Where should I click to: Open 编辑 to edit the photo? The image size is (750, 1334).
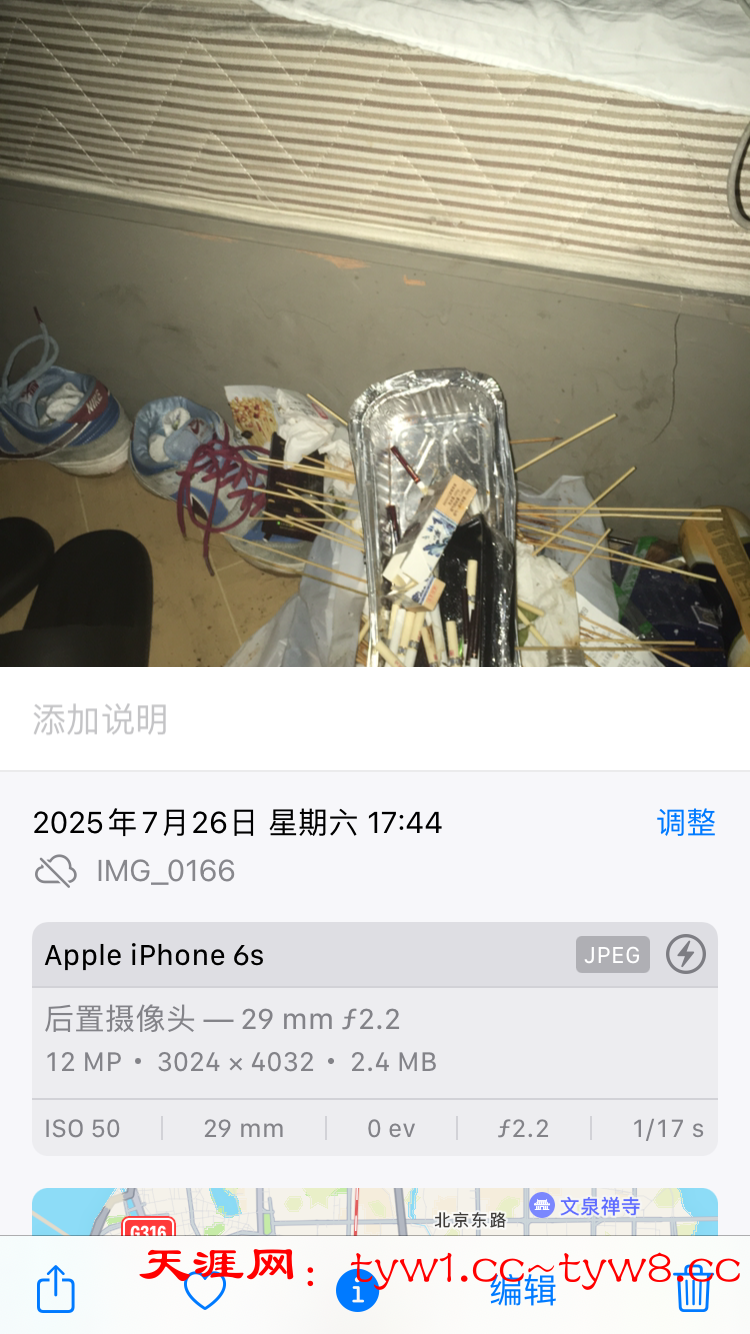[x=523, y=1291]
